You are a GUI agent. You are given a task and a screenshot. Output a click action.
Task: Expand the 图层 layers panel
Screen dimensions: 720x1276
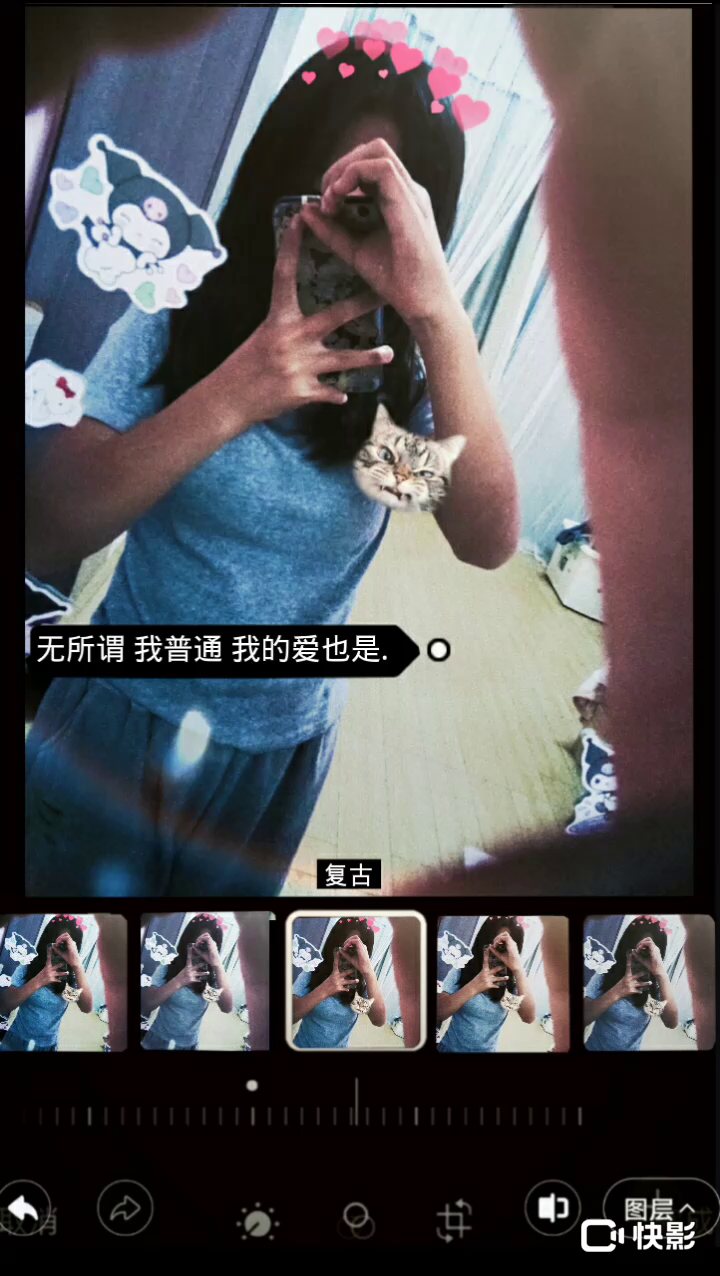pyautogui.click(x=658, y=1208)
